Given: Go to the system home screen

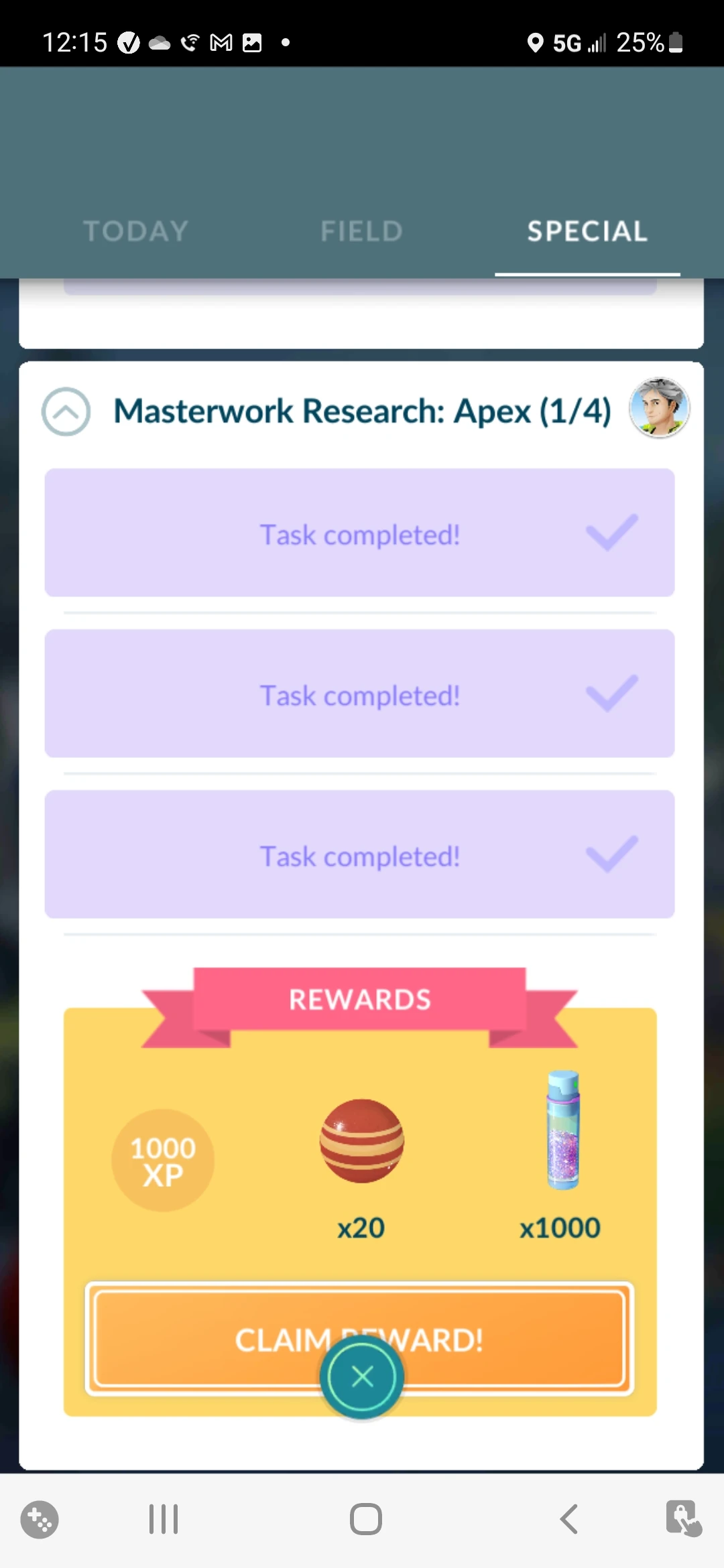Looking at the screenshot, I should click(x=365, y=1518).
